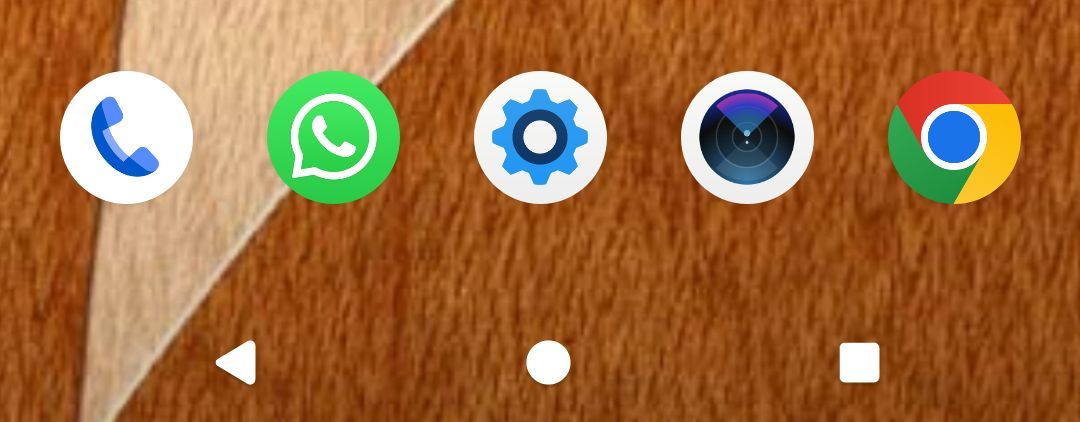Open the Settings gear app
The image size is (1080, 422).
(540, 137)
